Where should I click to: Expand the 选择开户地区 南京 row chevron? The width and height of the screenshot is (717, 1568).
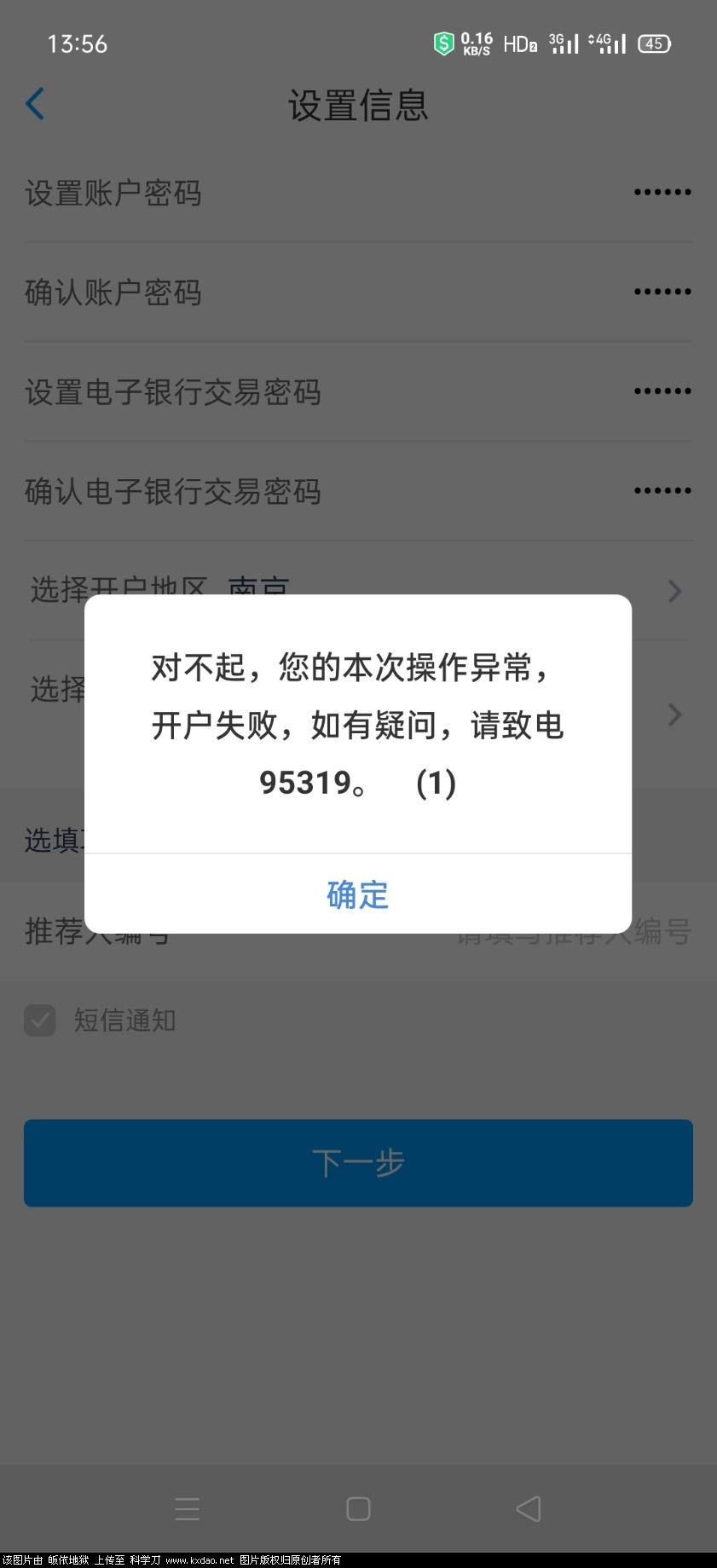674,591
